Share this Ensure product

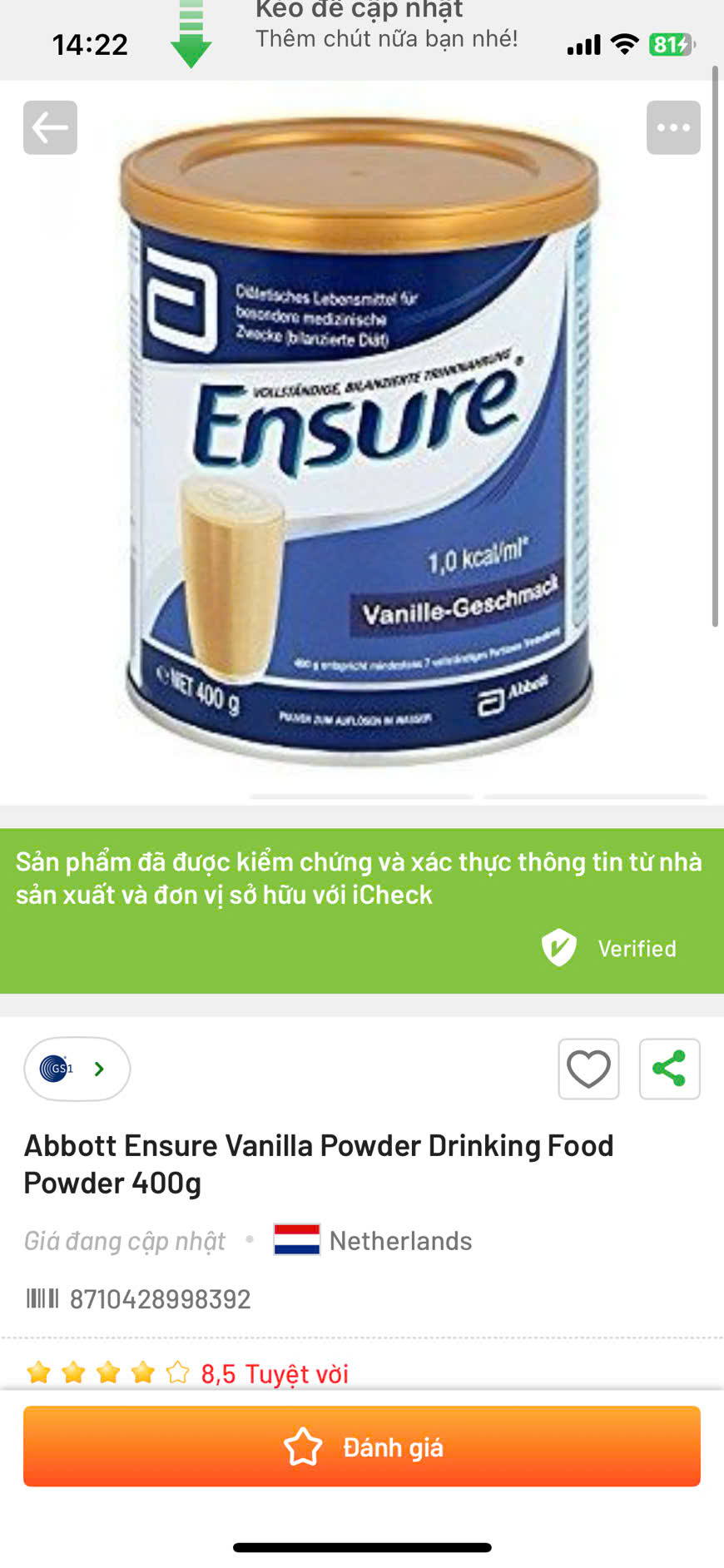(x=669, y=1069)
